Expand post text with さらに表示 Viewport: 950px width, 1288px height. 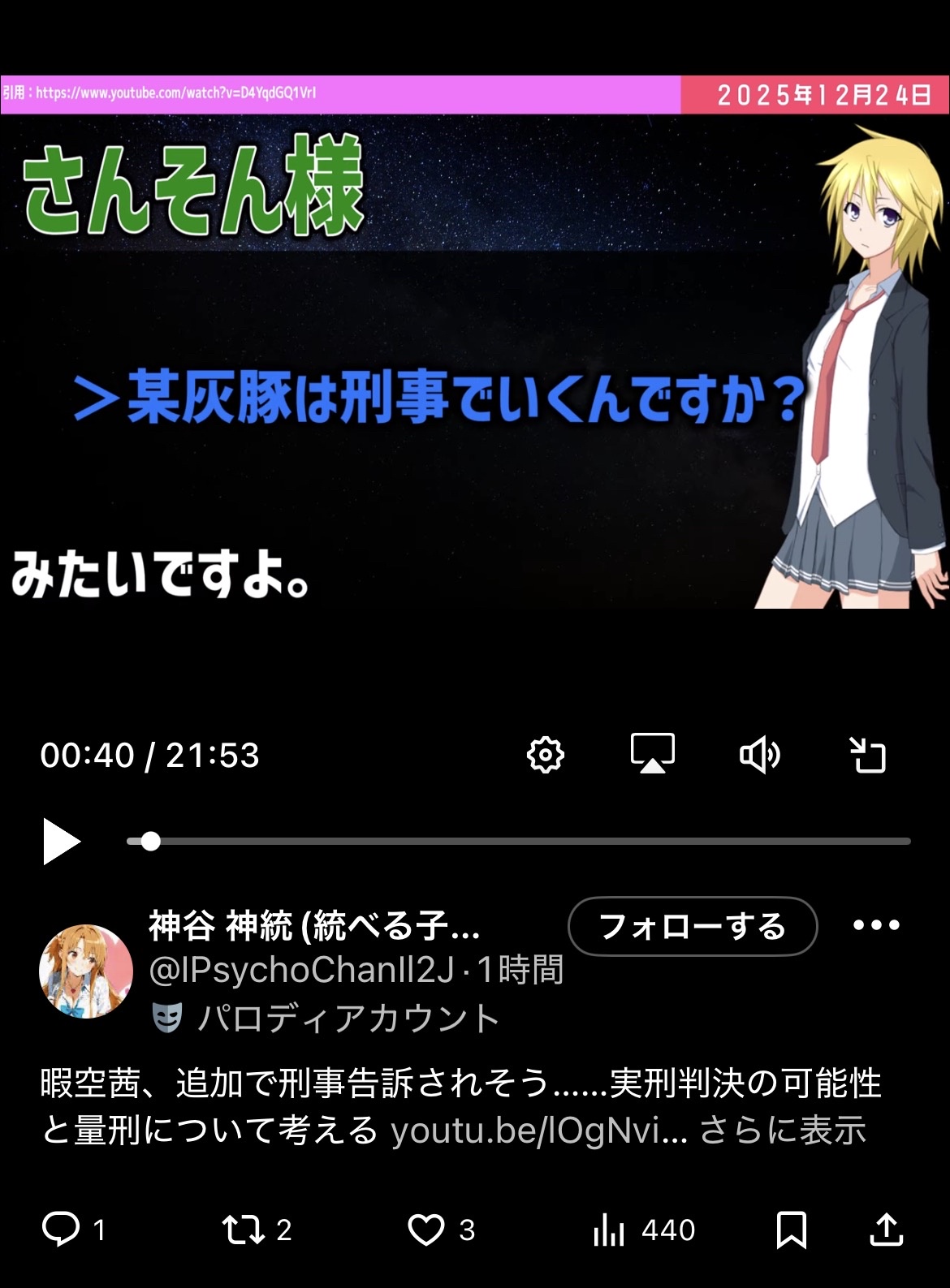point(783,1131)
